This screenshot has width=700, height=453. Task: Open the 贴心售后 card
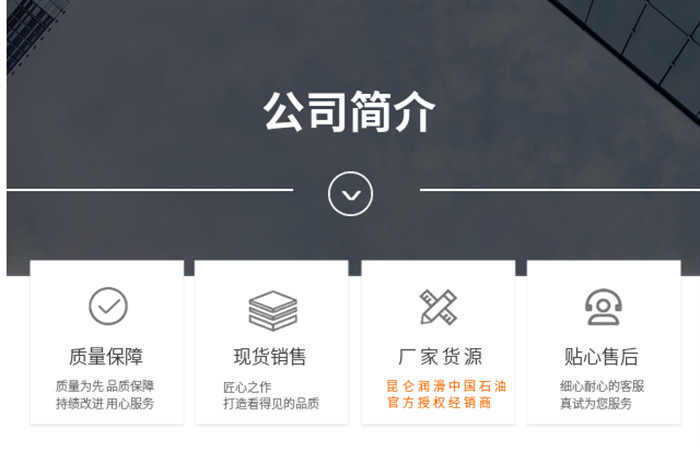(603, 343)
